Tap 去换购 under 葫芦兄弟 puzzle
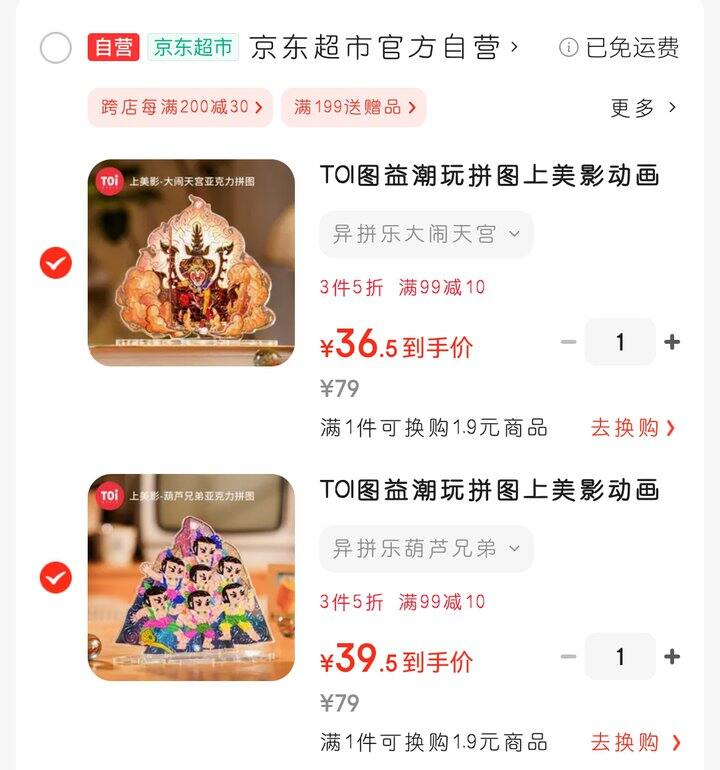 (634, 742)
